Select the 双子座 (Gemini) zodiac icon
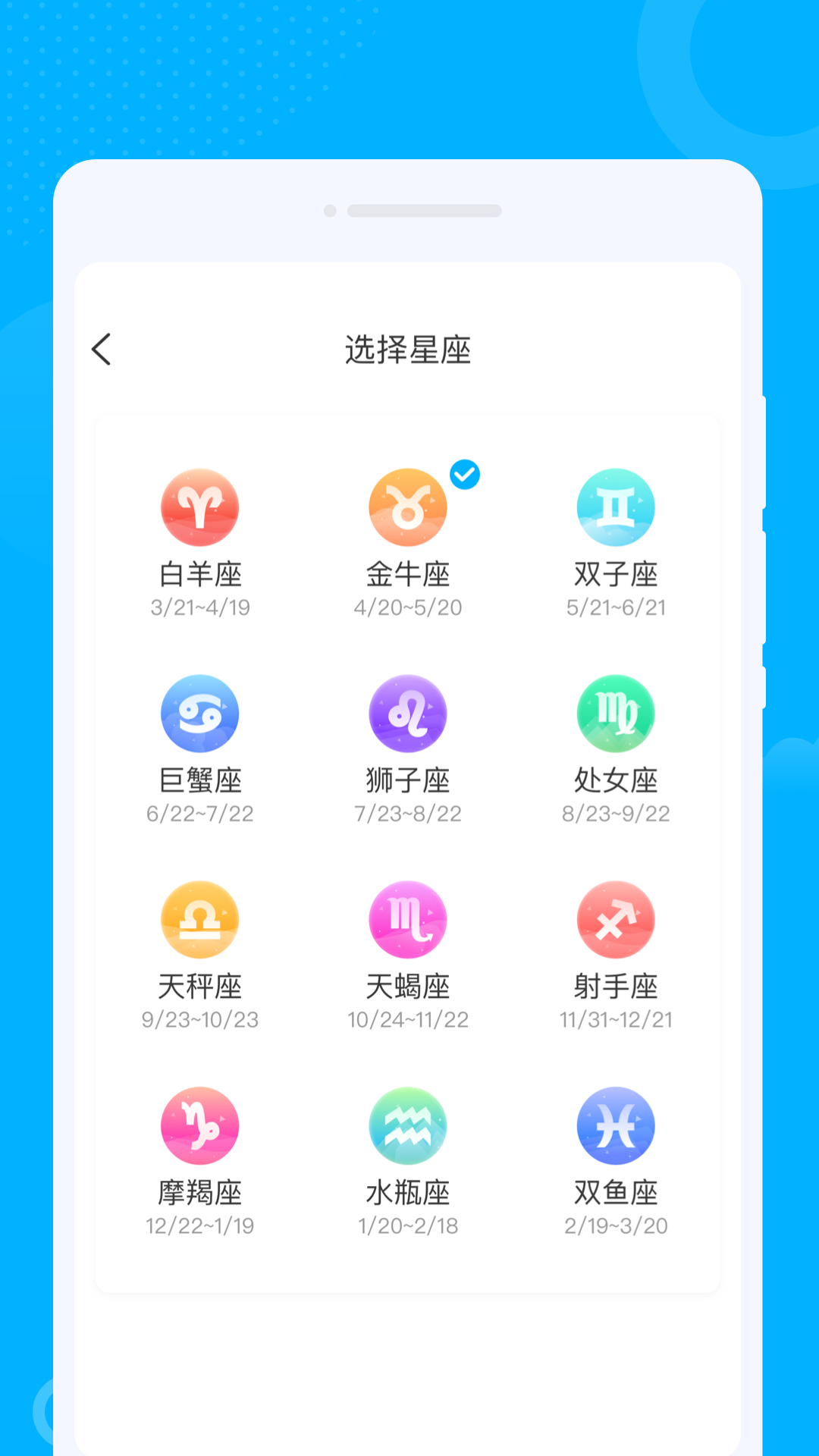The image size is (819, 1456). point(617,507)
